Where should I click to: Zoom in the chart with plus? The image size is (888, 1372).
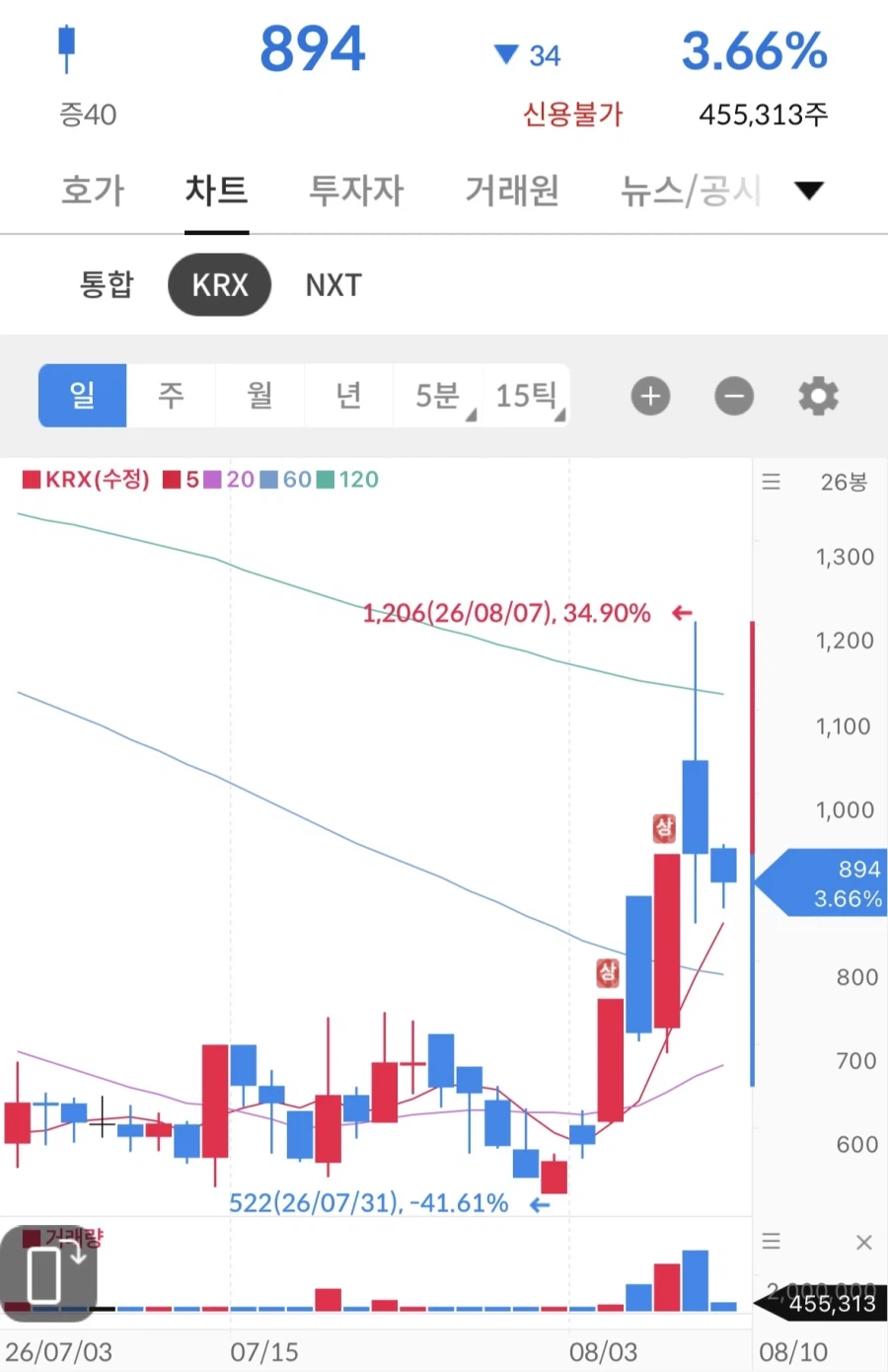point(650,397)
